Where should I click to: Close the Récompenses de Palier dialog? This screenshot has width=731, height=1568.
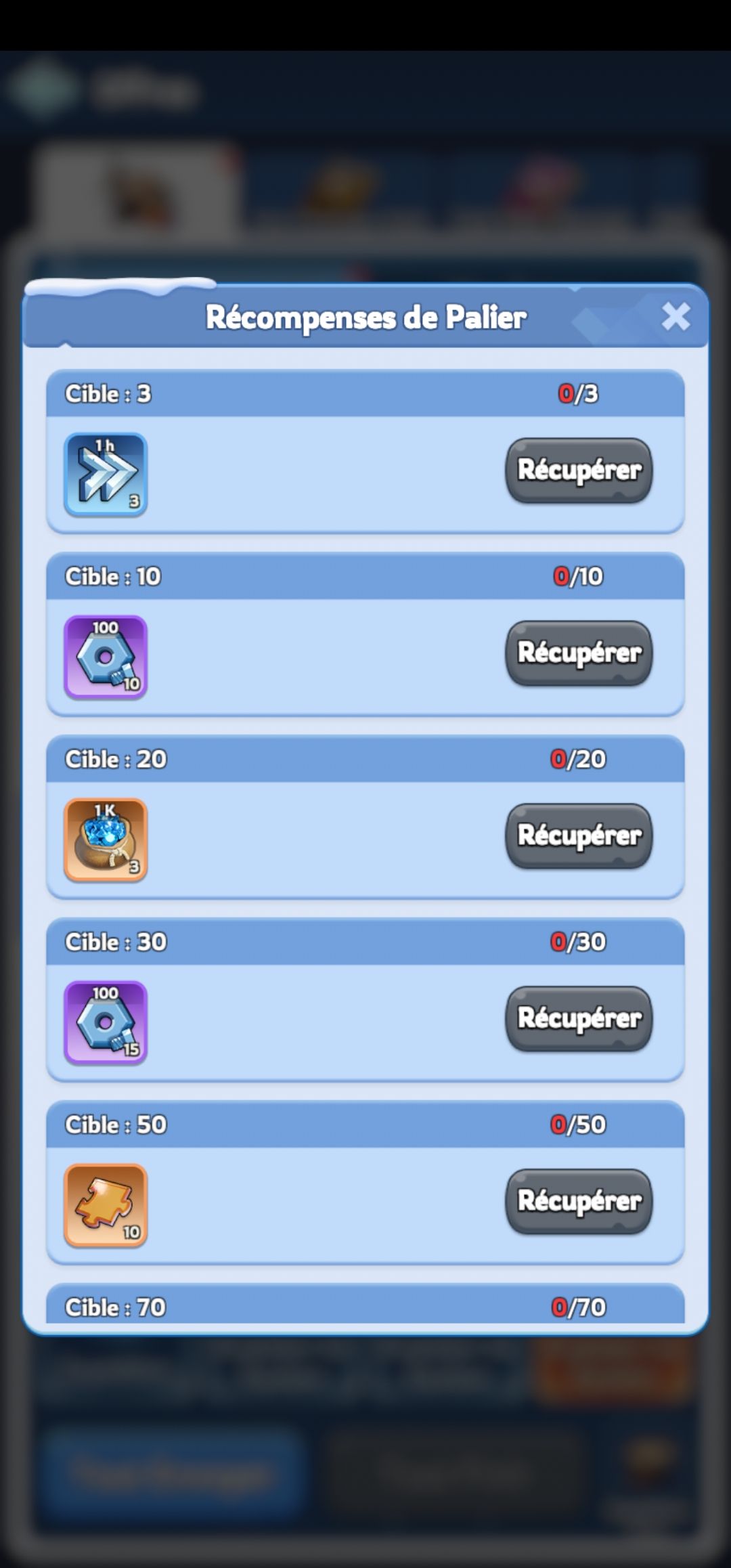pyautogui.click(x=675, y=316)
